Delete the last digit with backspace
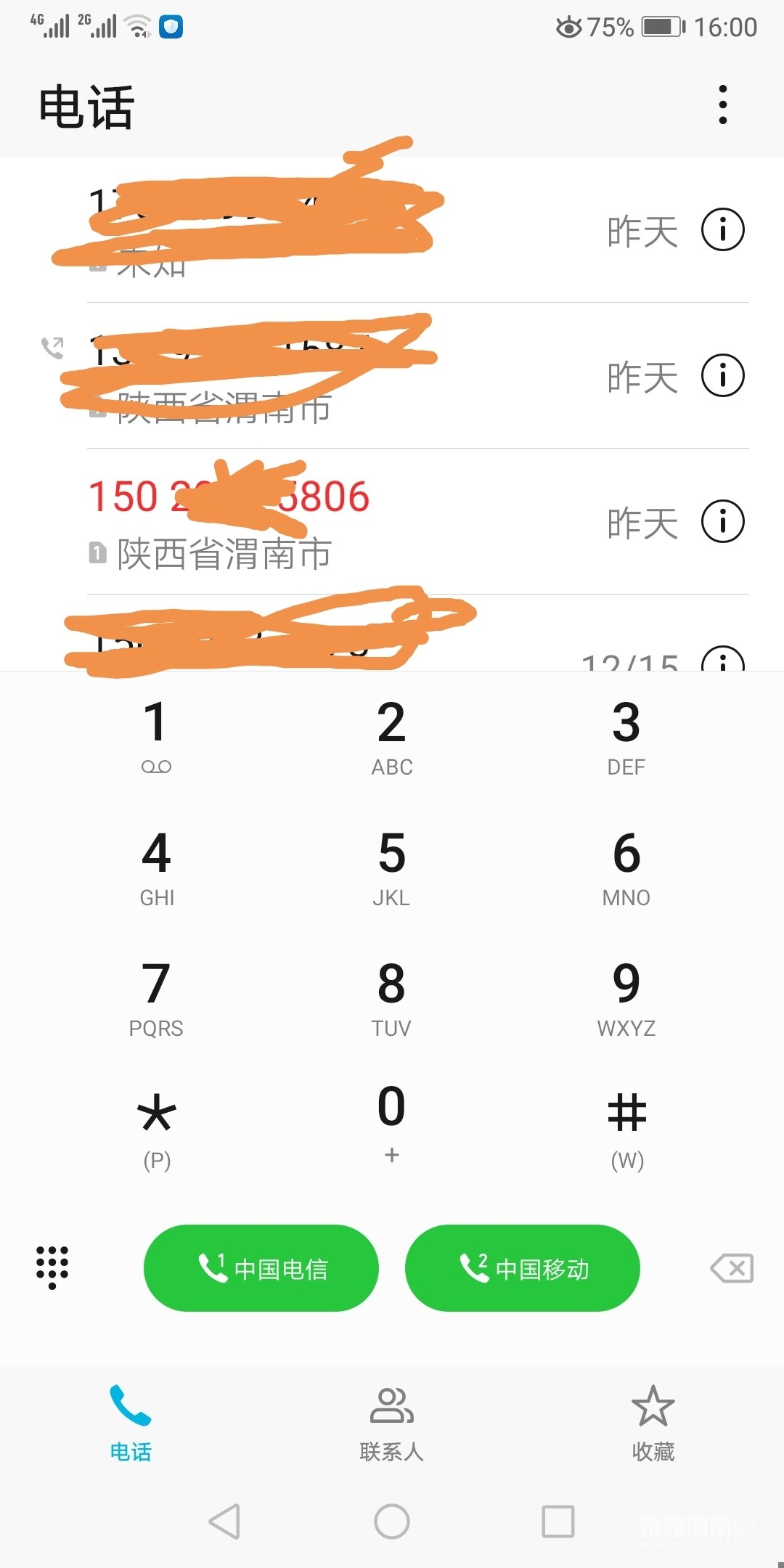784x1568 pixels. (732, 1268)
